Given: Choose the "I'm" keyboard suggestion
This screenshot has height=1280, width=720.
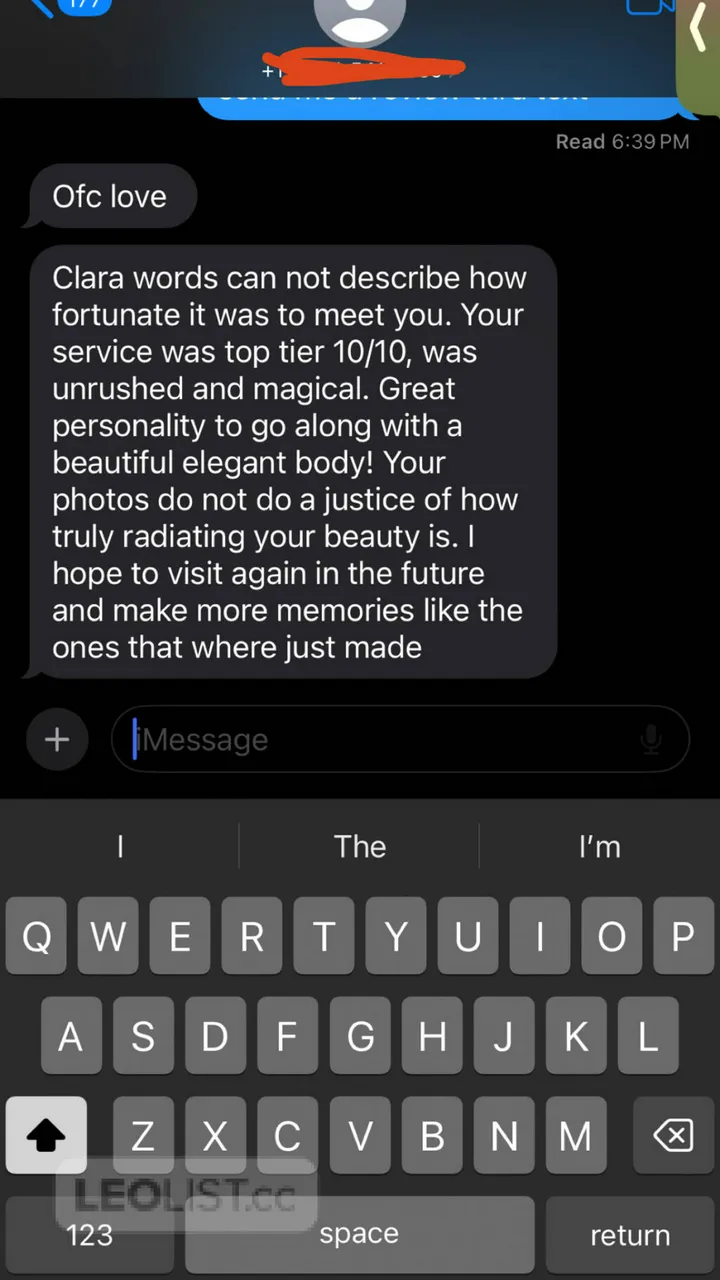Looking at the screenshot, I should pyautogui.click(x=599, y=847).
